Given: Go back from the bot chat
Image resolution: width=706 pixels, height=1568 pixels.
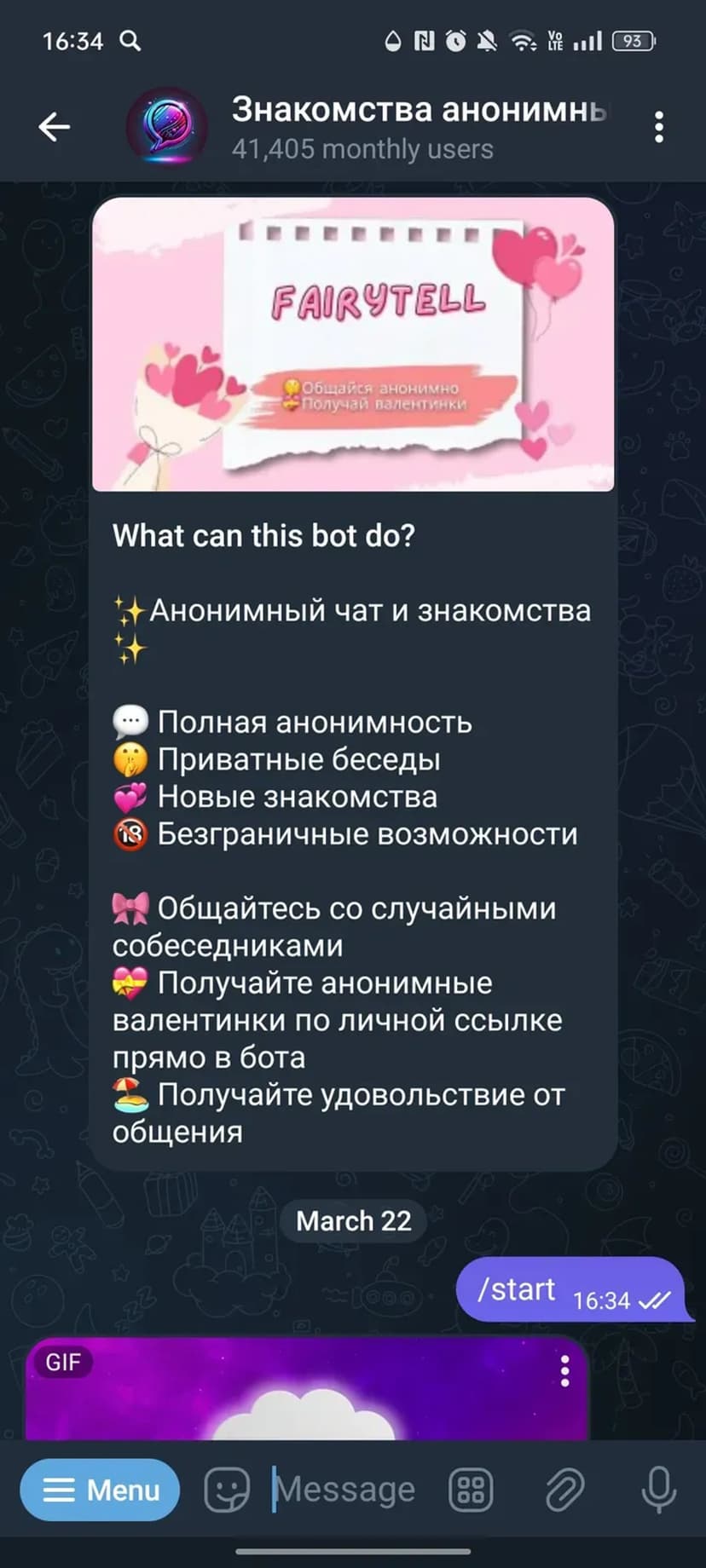Looking at the screenshot, I should (54, 127).
